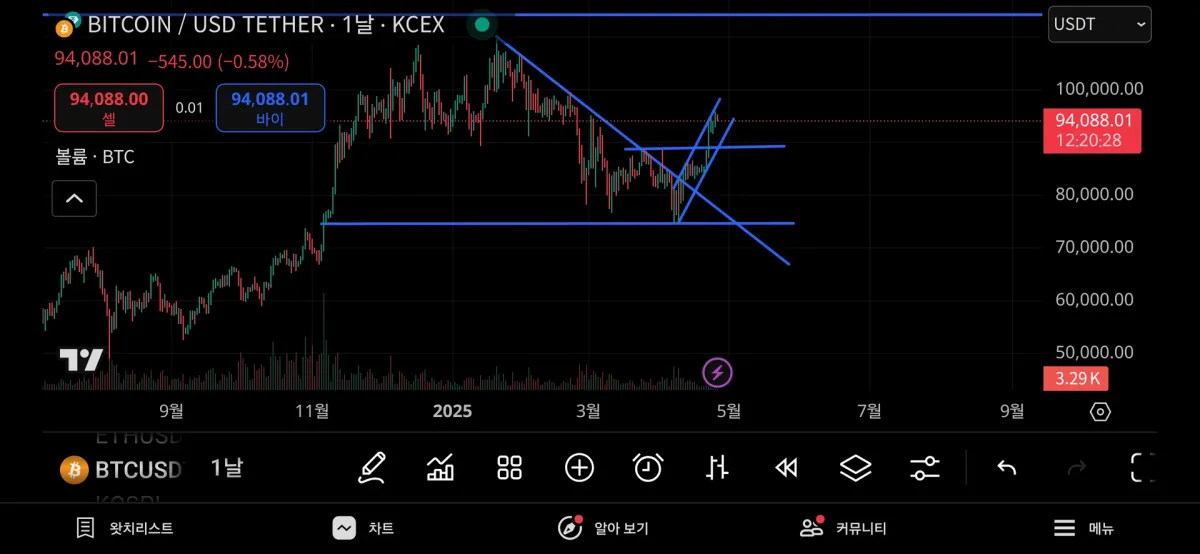Image resolution: width=1200 pixels, height=554 pixels.
Task: Open the layout templates grid
Action: coord(510,467)
